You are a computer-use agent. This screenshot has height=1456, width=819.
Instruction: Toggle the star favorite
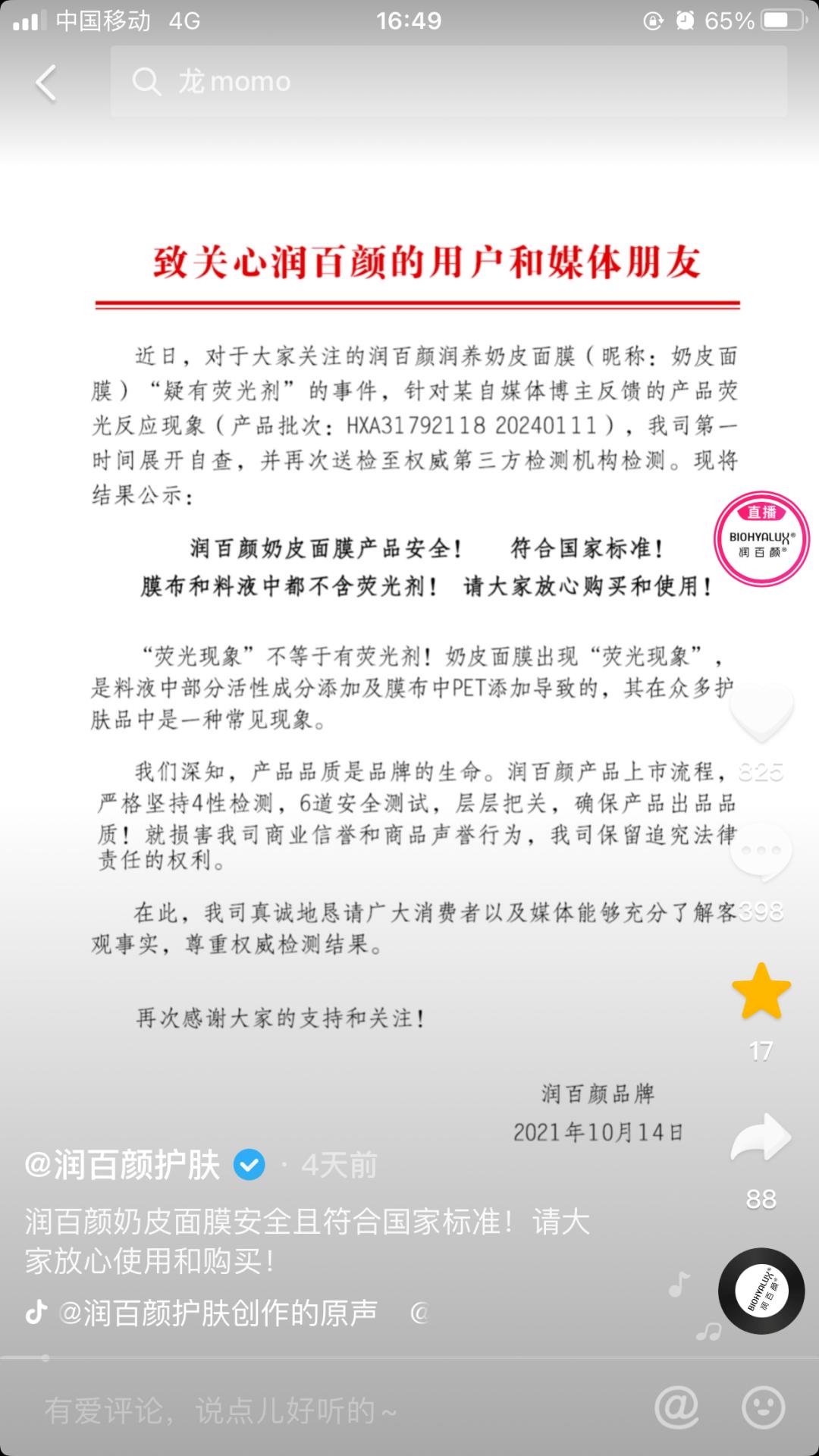[x=761, y=991]
